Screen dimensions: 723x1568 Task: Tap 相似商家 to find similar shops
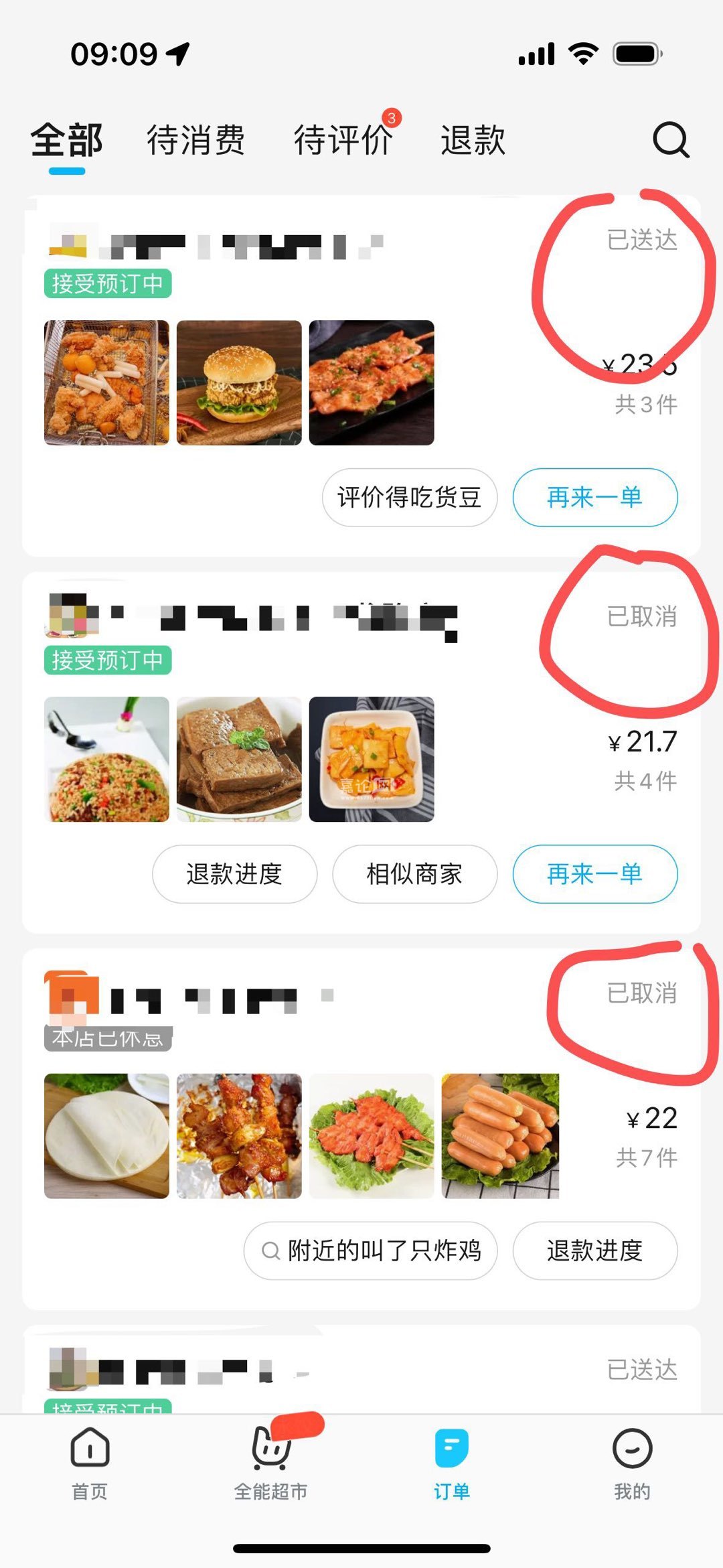414,874
